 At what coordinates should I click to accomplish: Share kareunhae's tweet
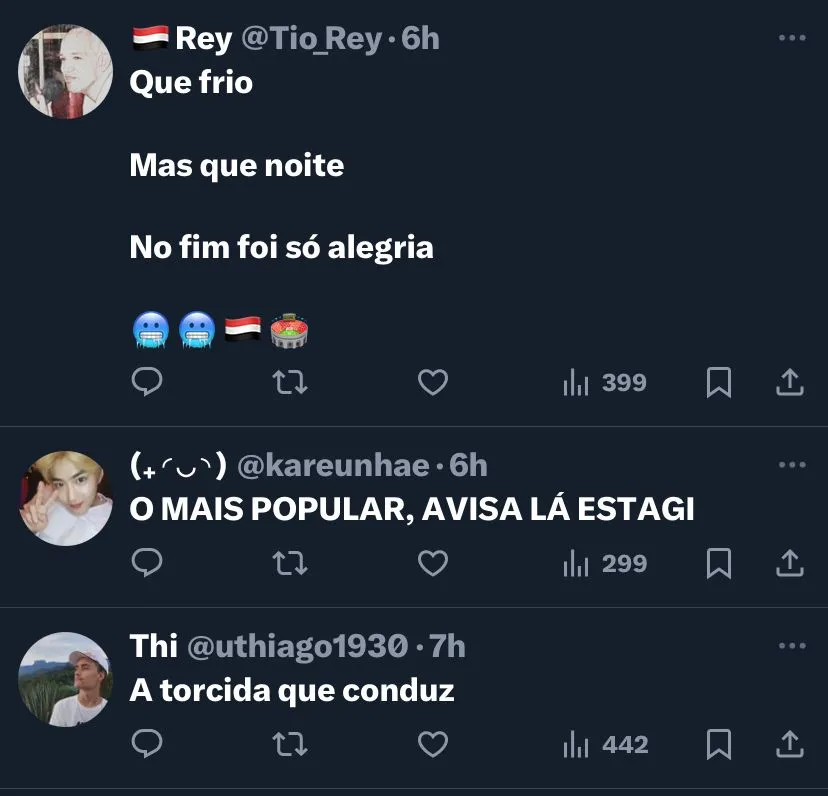coord(790,564)
